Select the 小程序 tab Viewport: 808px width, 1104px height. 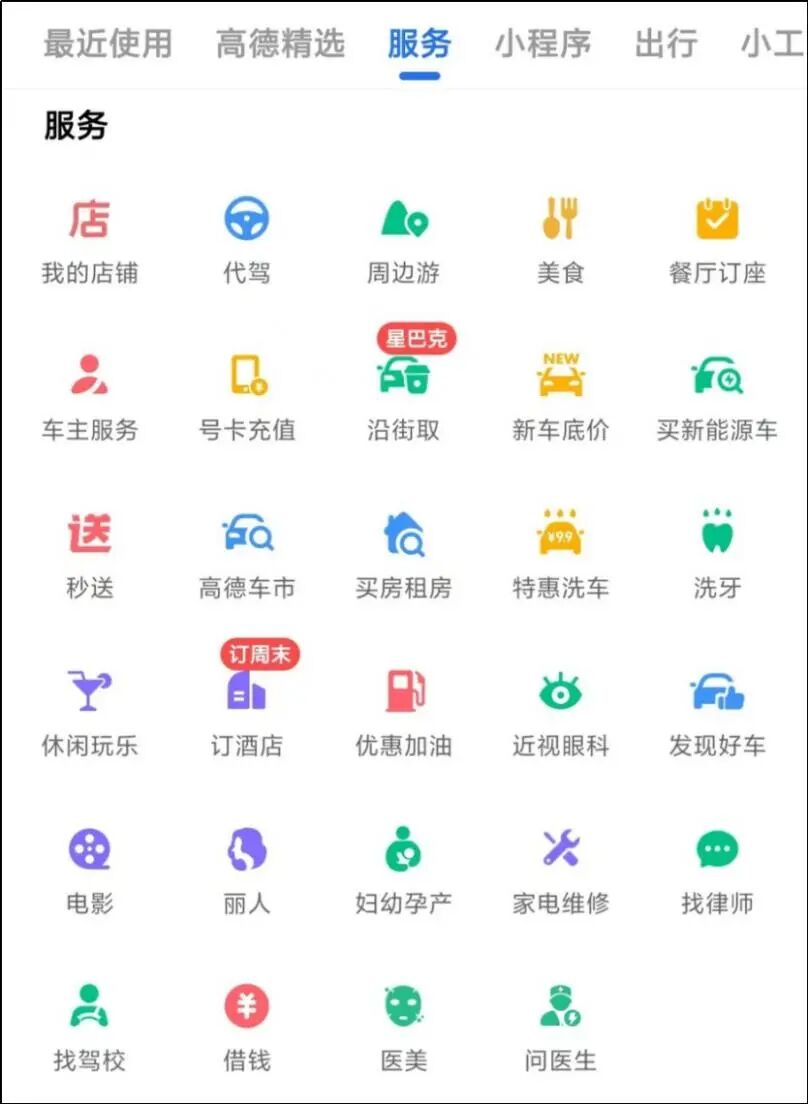click(542, 44)
